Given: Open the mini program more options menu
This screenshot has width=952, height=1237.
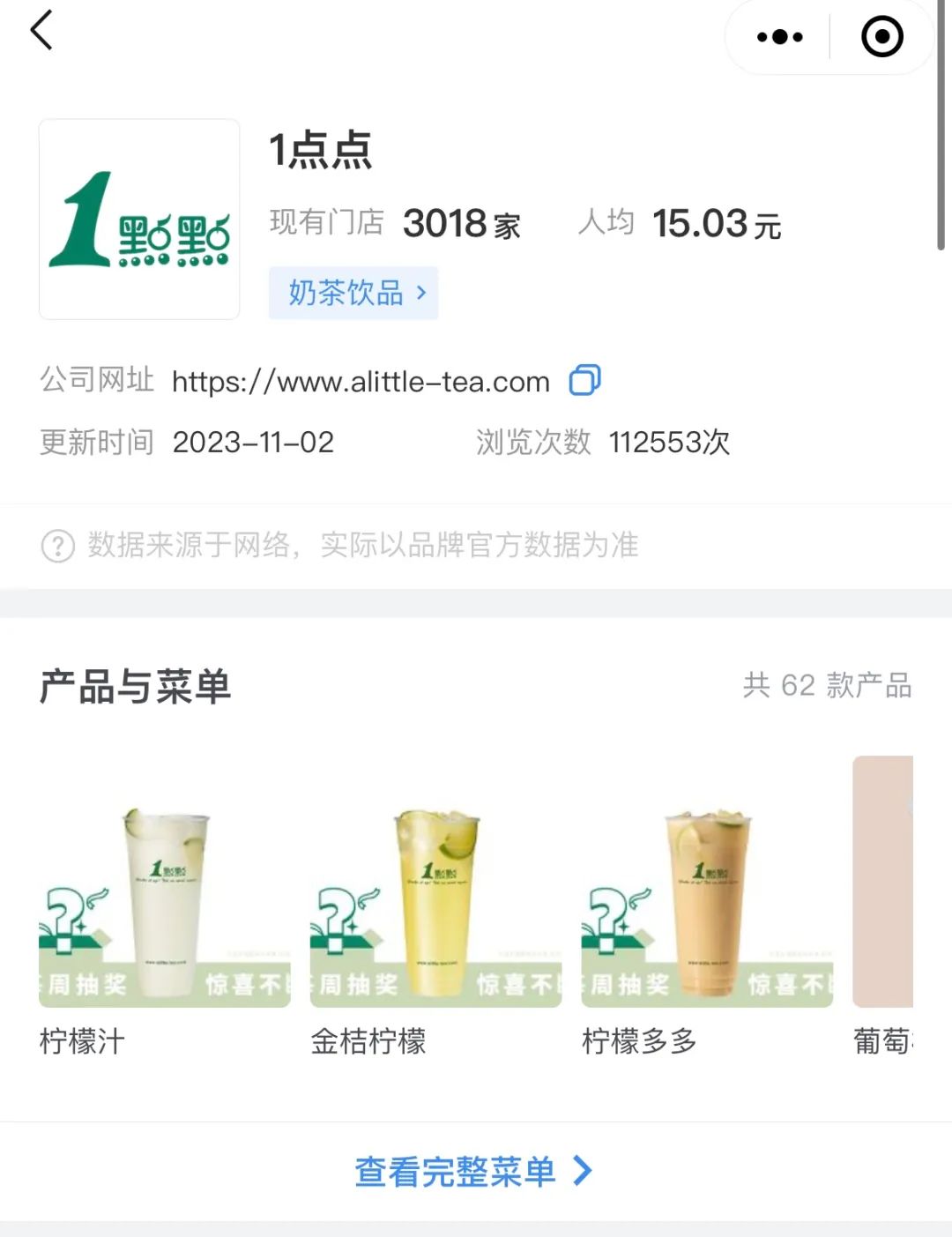Looking at the screenshot, I should 780,37.
